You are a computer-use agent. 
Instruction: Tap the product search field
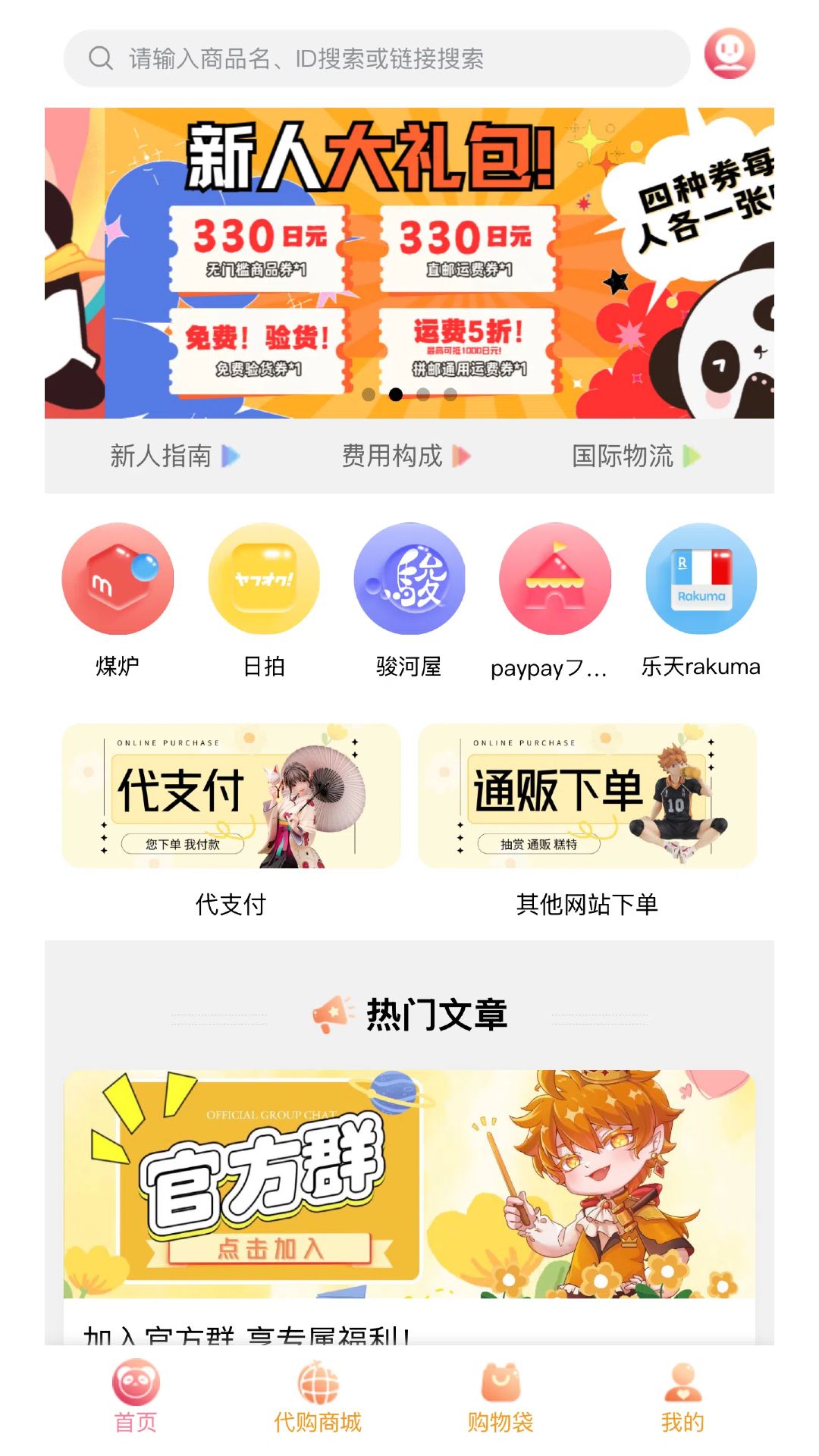pos(377,58)
